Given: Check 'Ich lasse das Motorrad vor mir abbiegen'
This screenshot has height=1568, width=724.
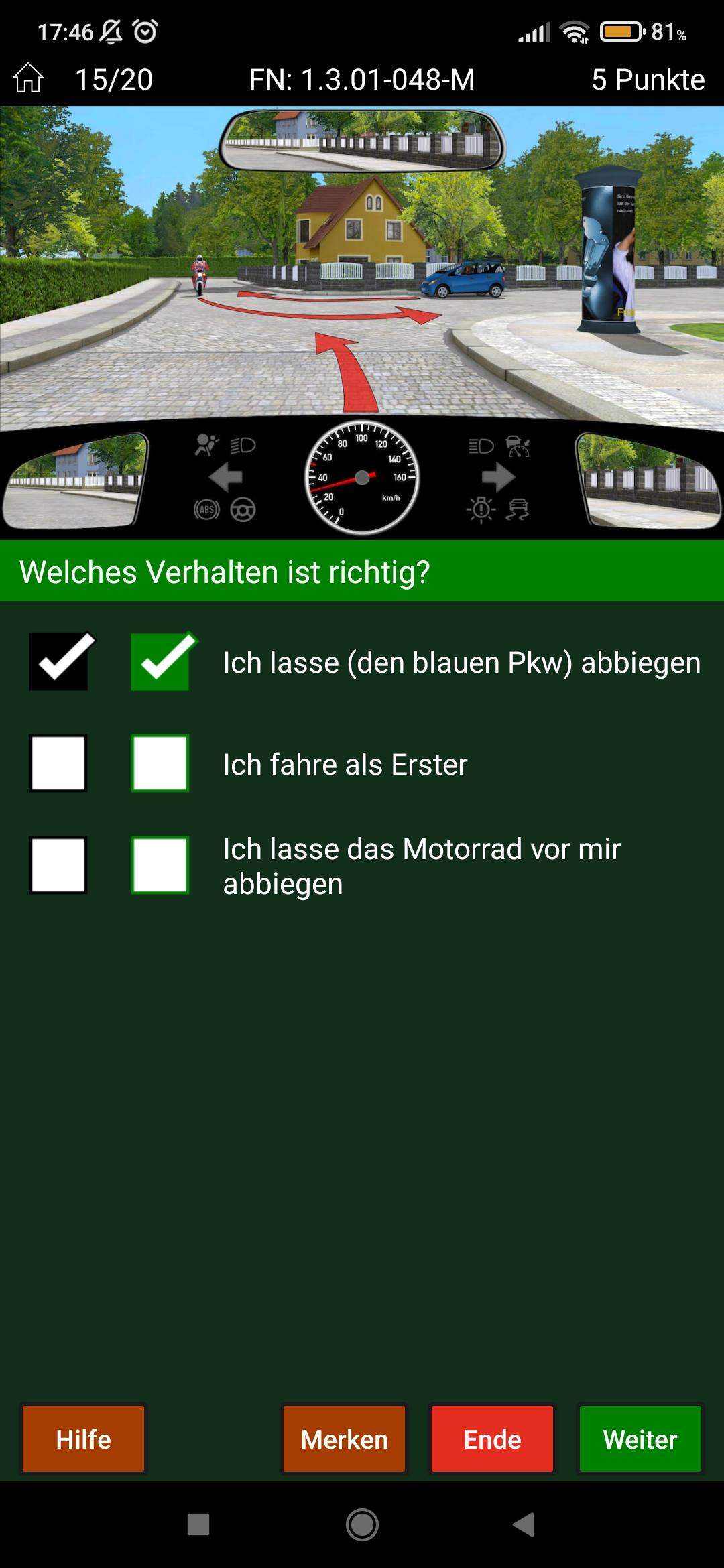Looking at the screenshot, I should (x=59, y=865).
